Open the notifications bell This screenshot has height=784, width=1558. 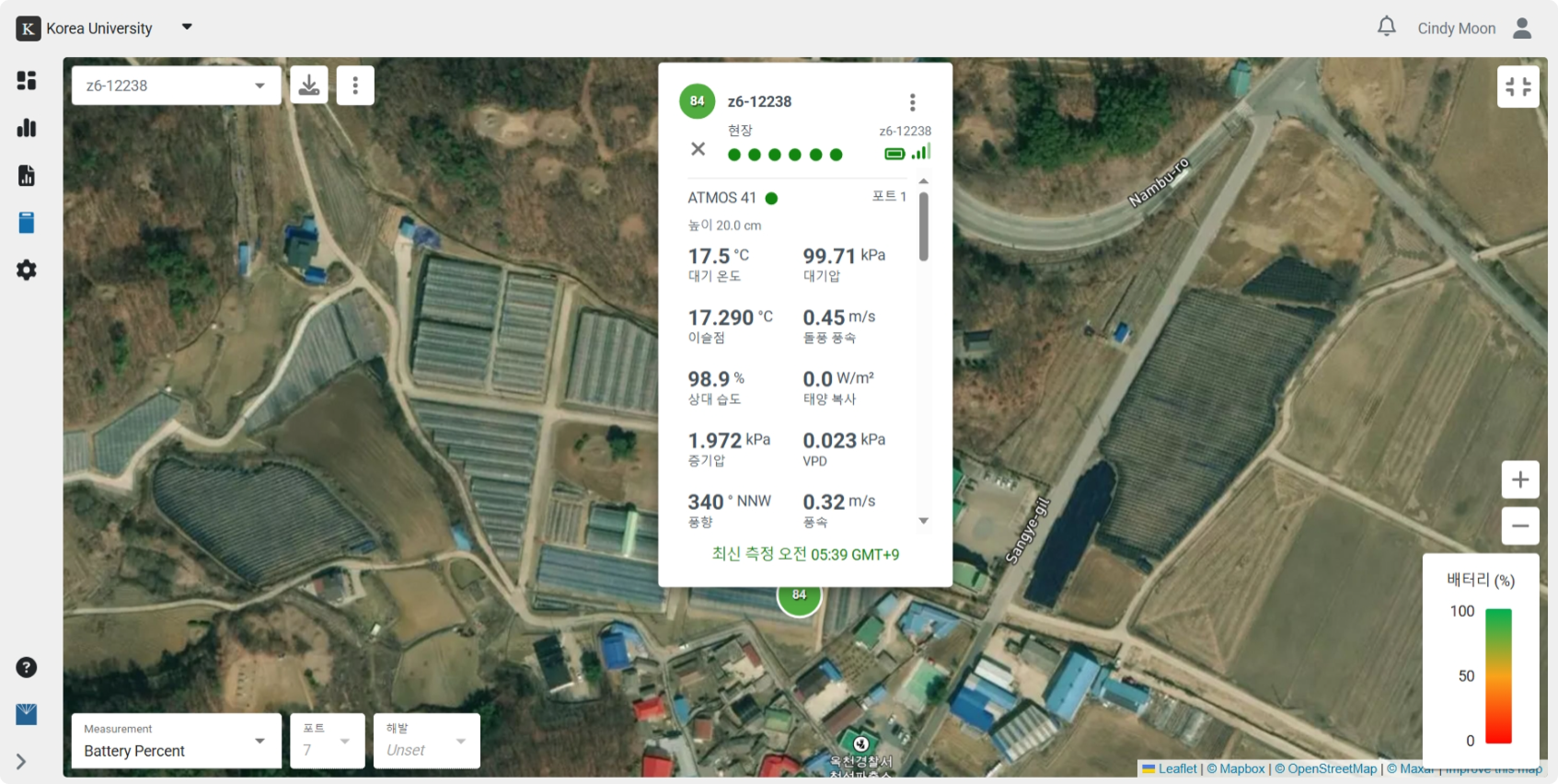click(1386, 27)
